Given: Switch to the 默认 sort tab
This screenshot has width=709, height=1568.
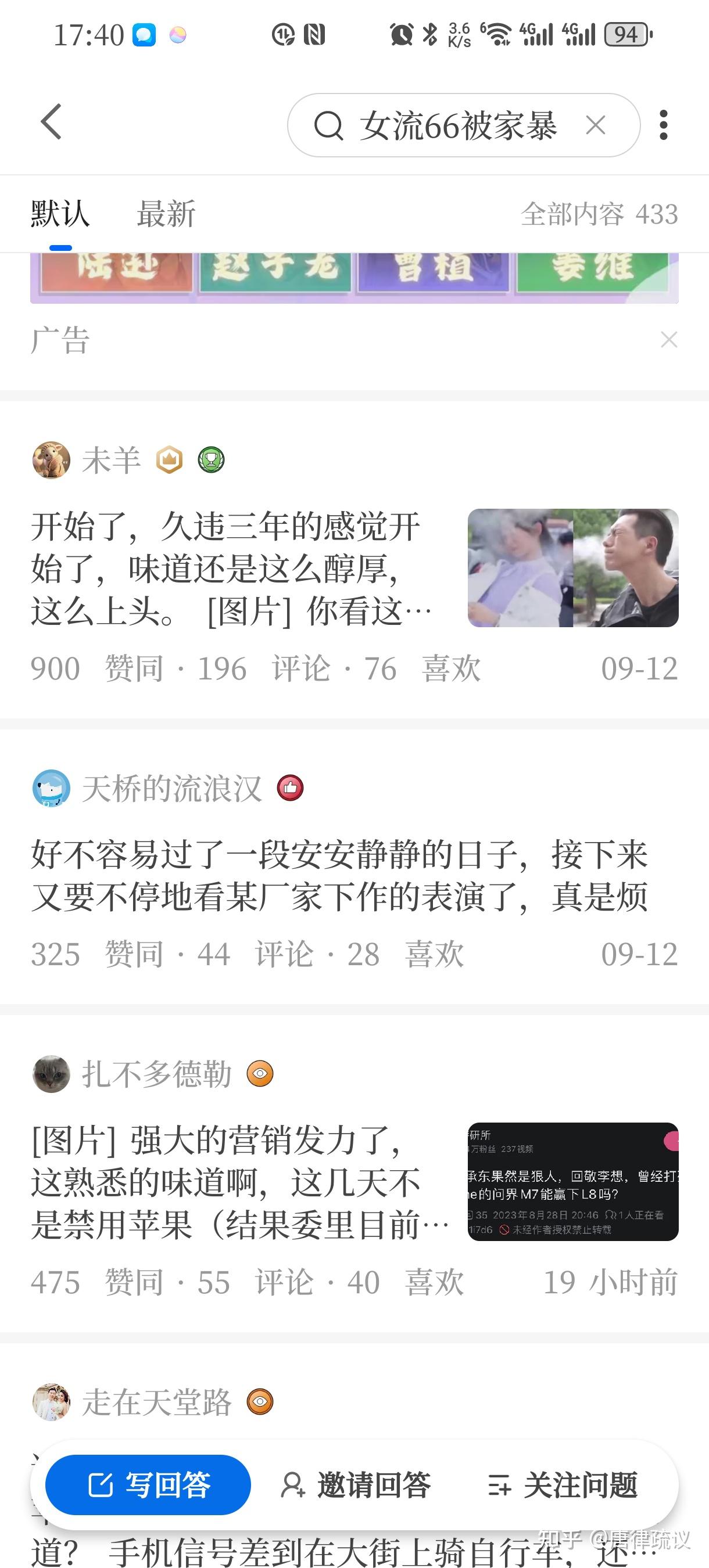Looking at the screenshot, I should pyautogui.click(x=60, y=214).
